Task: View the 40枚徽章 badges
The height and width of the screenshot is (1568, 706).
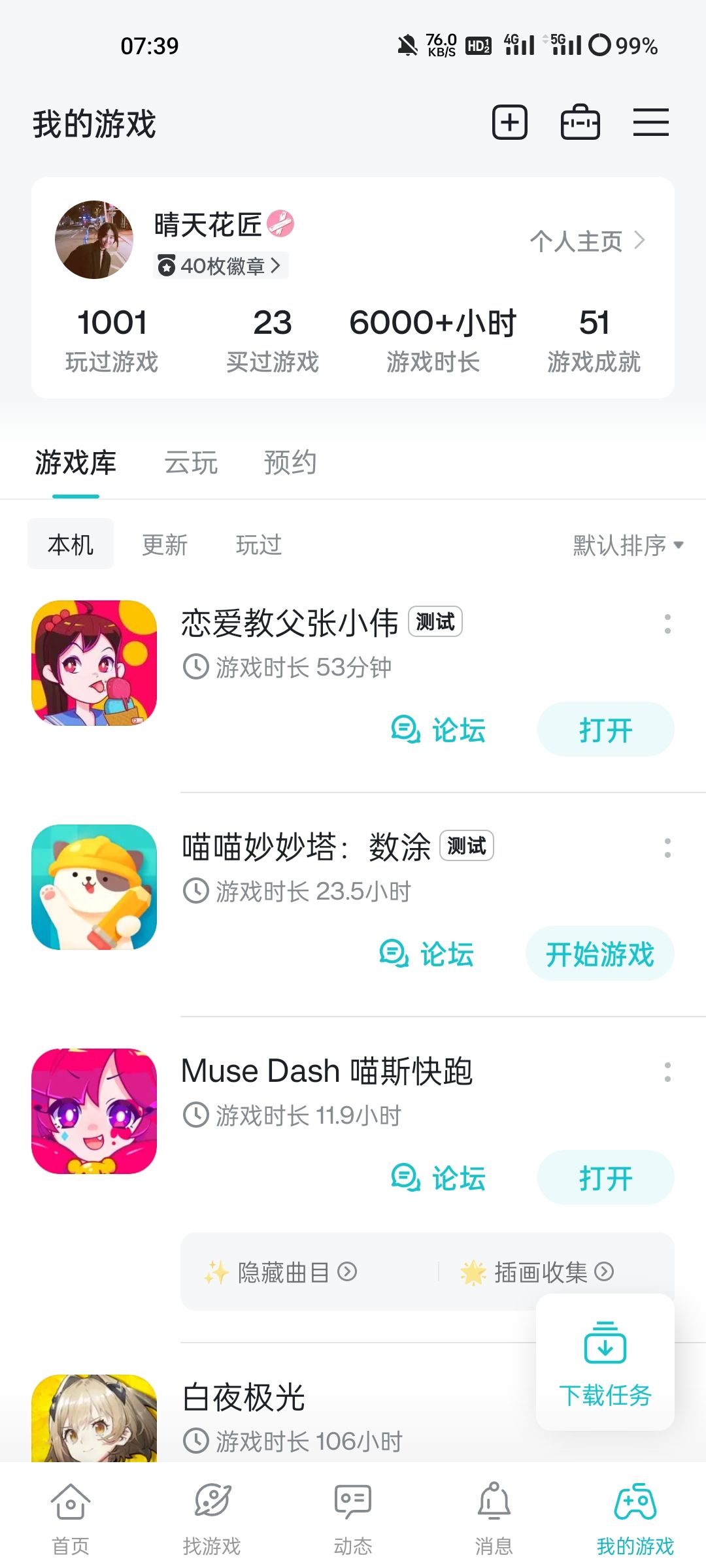Action: (x=220, y=265)
